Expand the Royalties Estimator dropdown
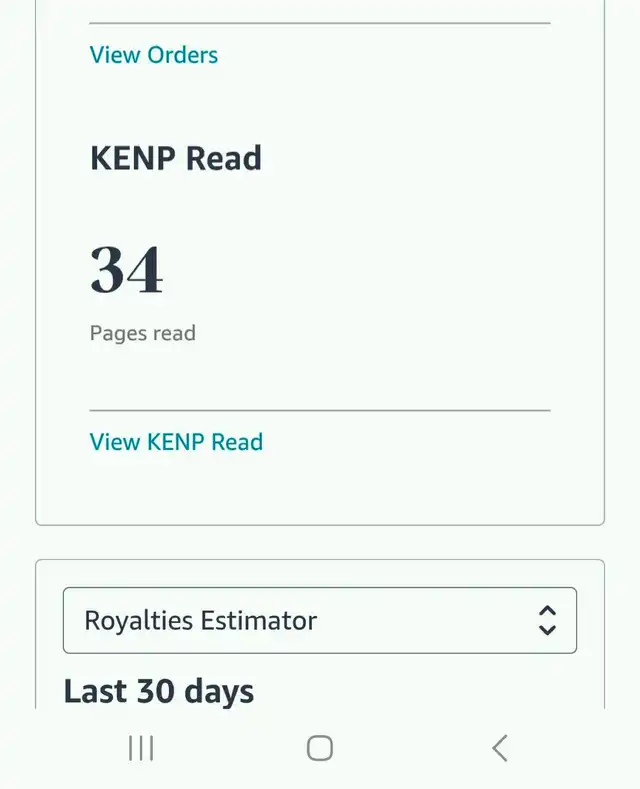This screenshot has width=640, height=789. 319,620
